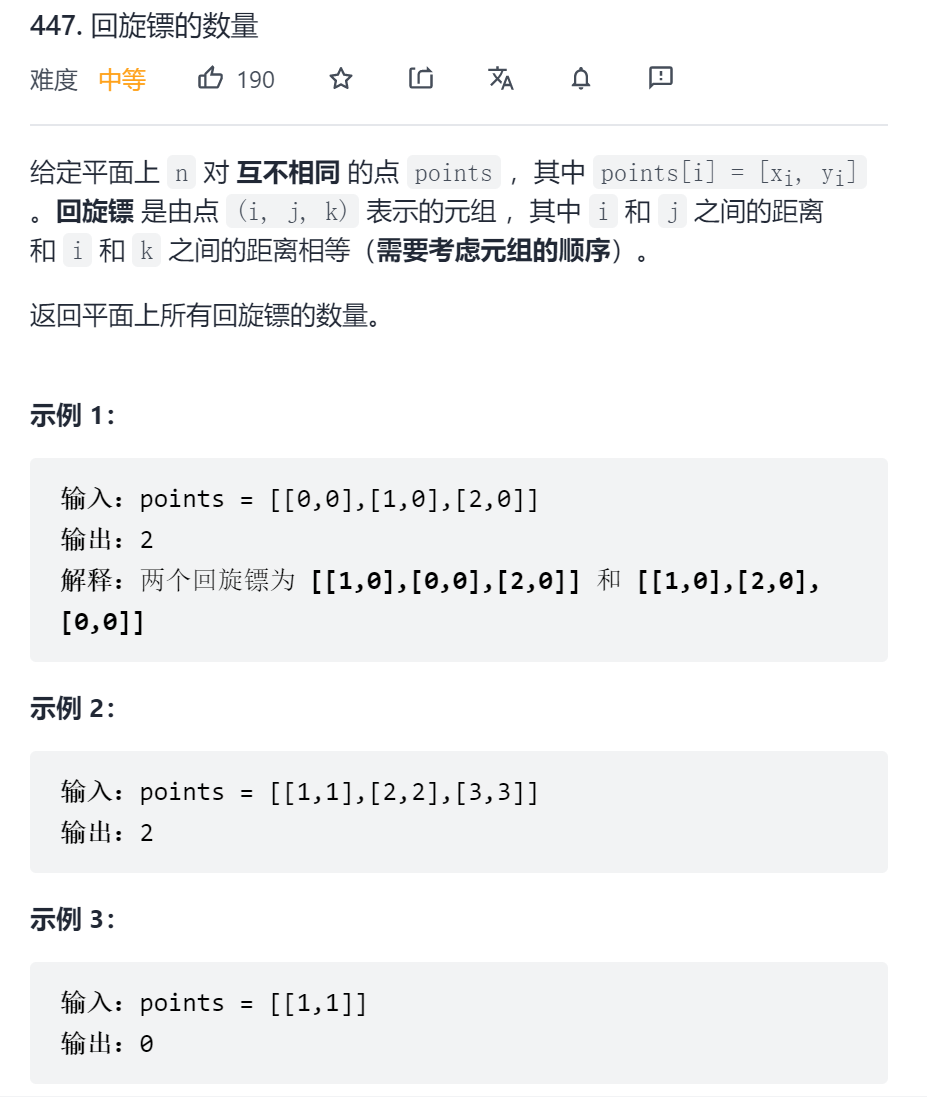Switch the problem language via translate icon
Viewport: 927px width, 1097px height.
pos(501,79)
